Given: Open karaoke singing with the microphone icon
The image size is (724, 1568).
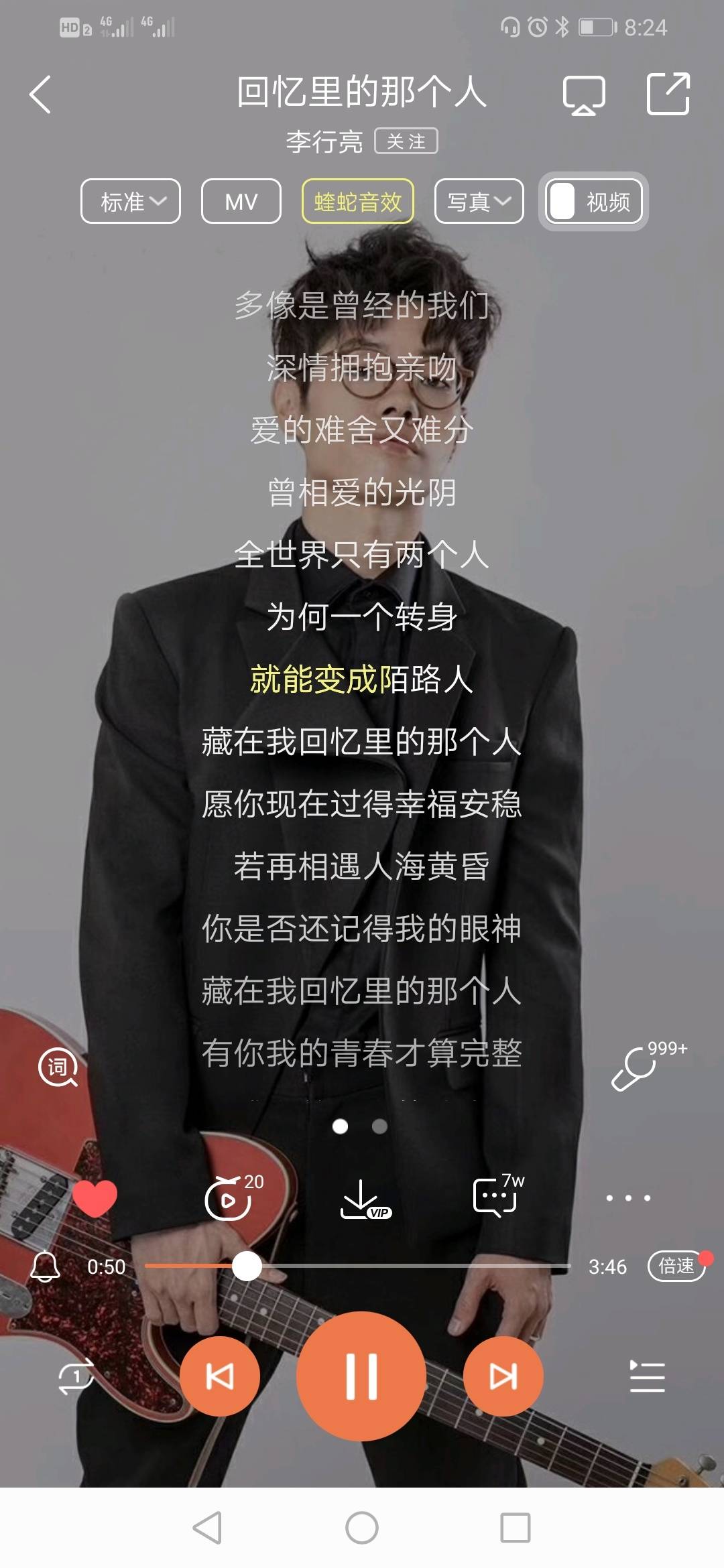Looking at the screenshot, I should (x=633, y=1068).
